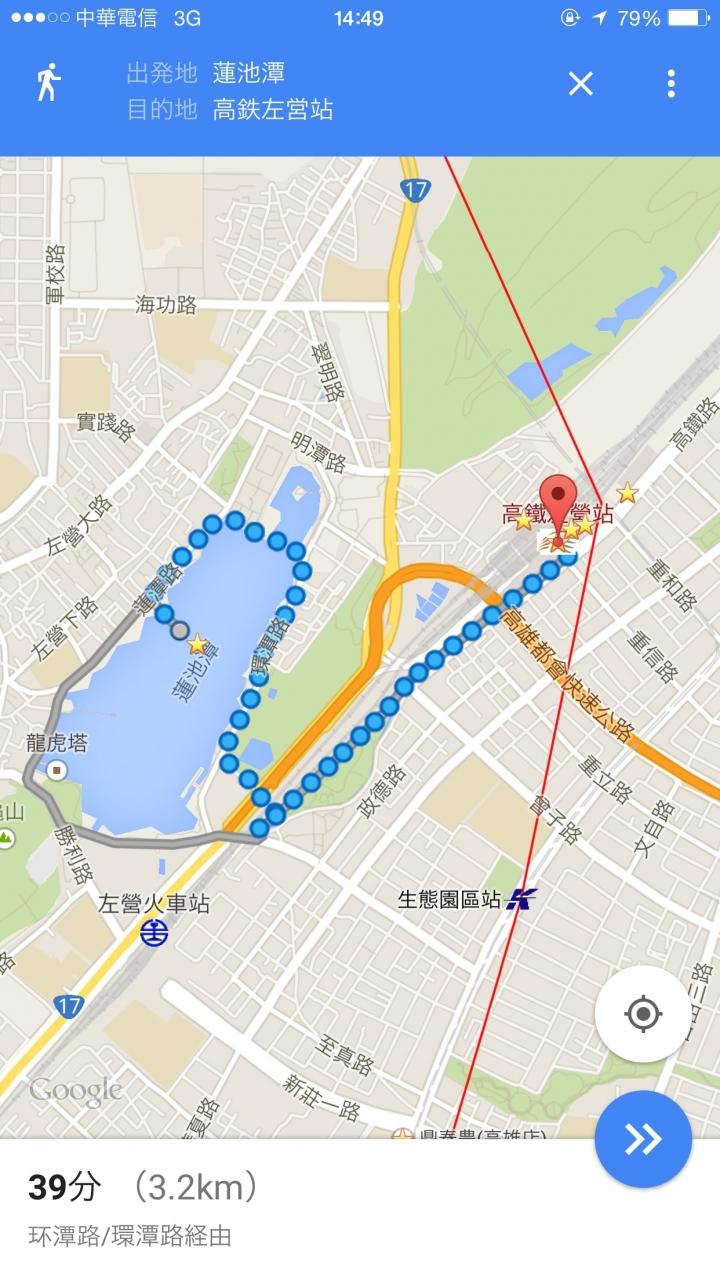Center map on my location

(x=642, y=1014)
